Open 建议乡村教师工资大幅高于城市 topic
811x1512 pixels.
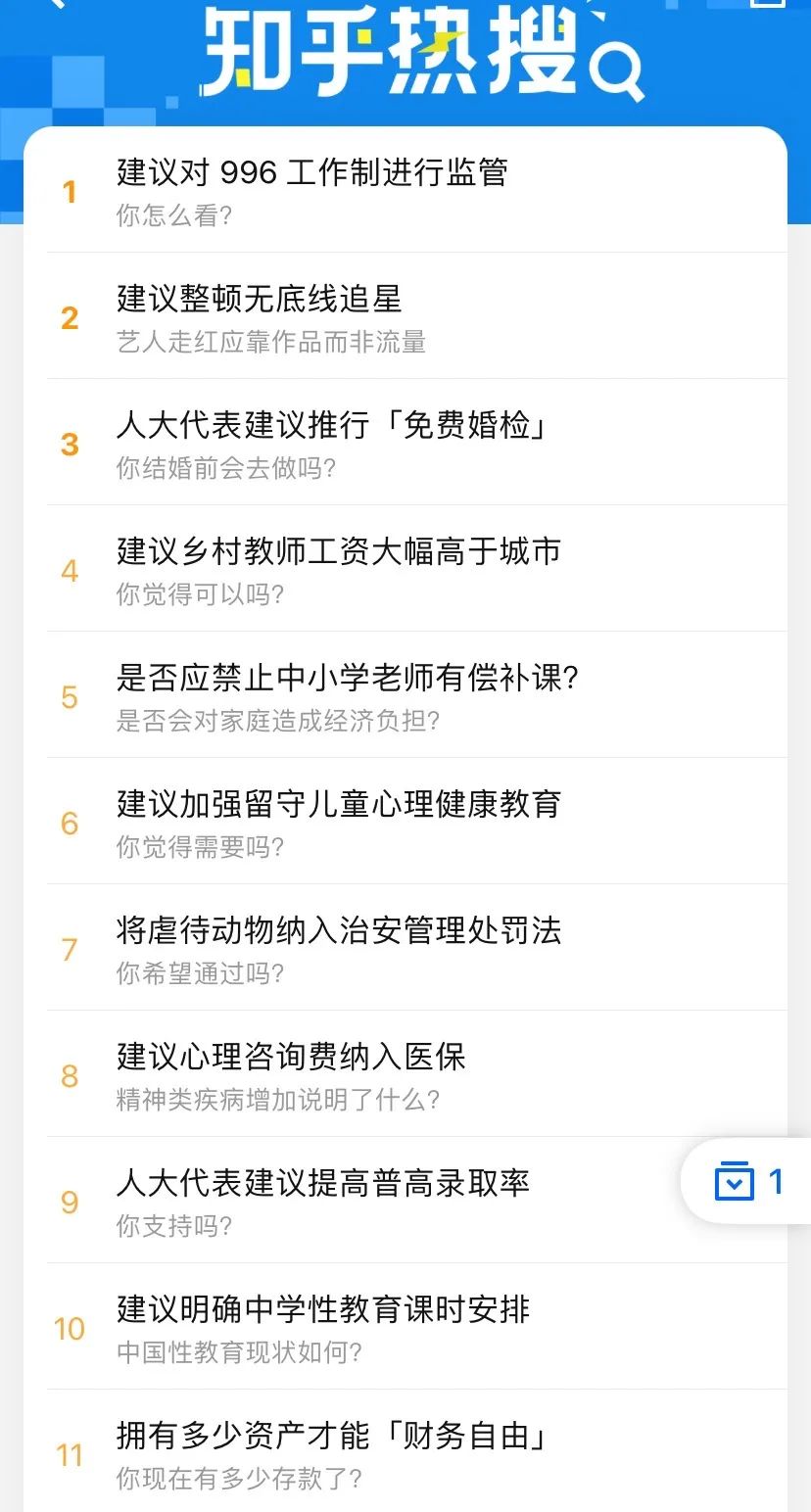(x=416, y=569)
